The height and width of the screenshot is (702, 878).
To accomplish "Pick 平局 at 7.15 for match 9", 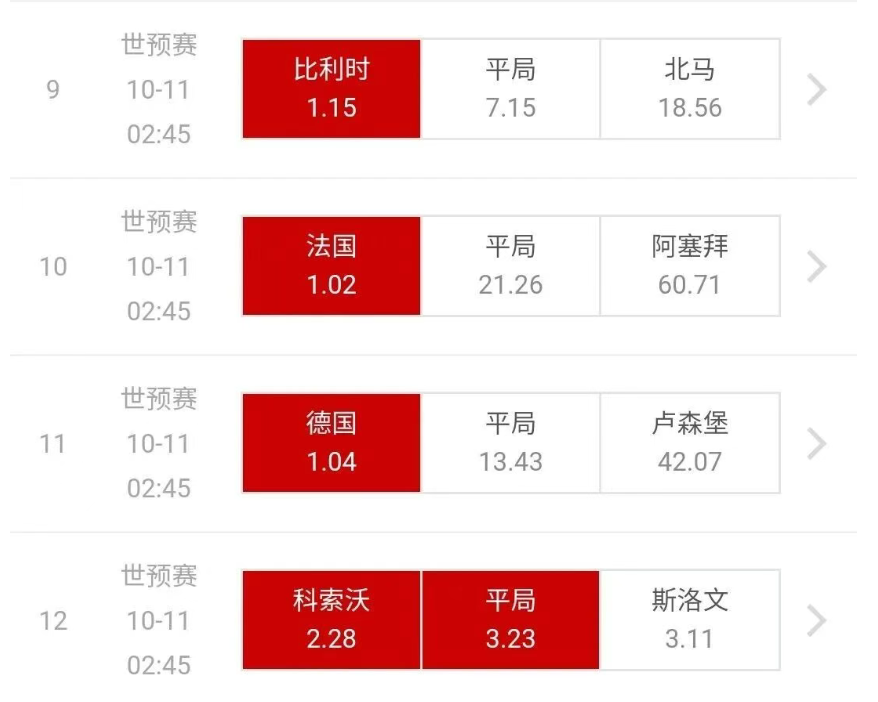I will point(510,89).
